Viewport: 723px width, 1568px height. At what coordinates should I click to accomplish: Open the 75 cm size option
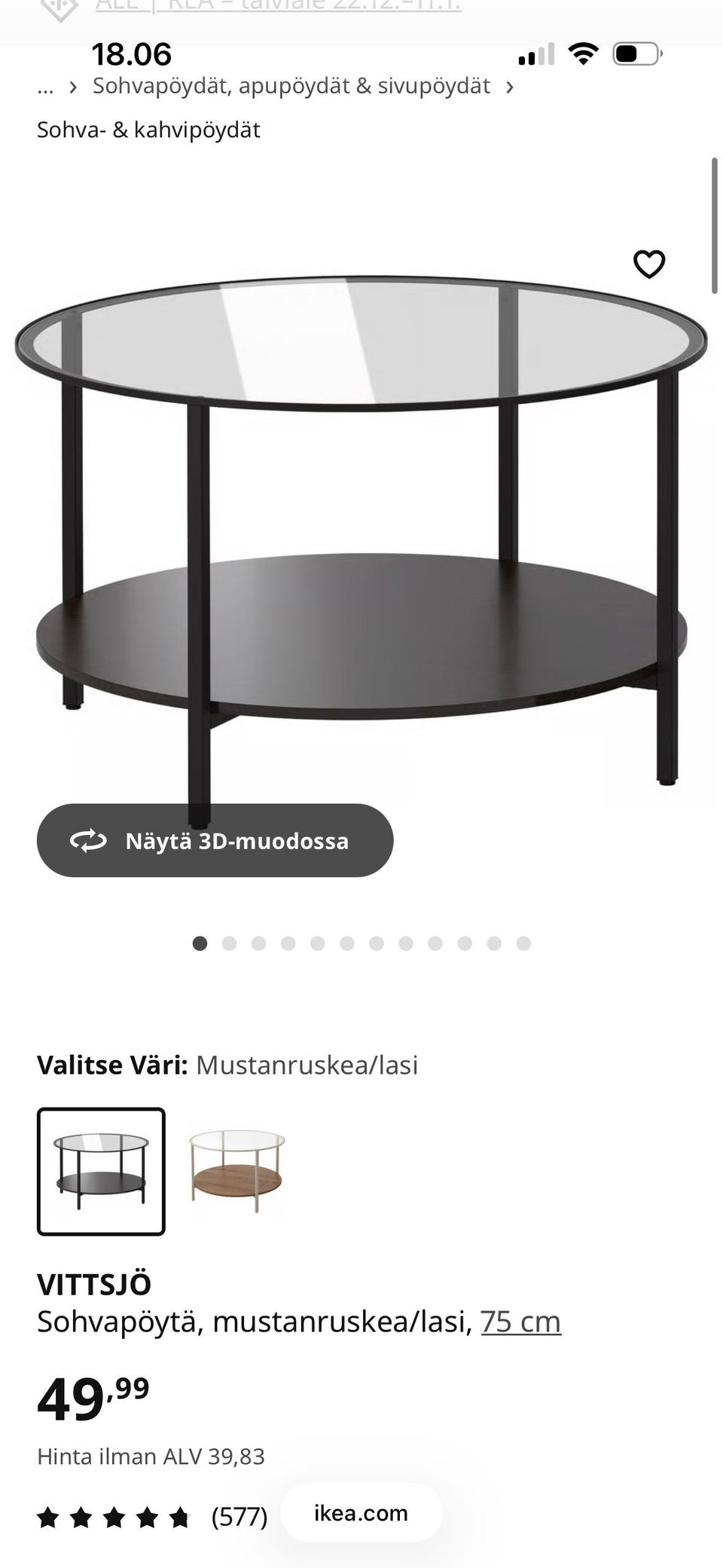(521, 1320)
